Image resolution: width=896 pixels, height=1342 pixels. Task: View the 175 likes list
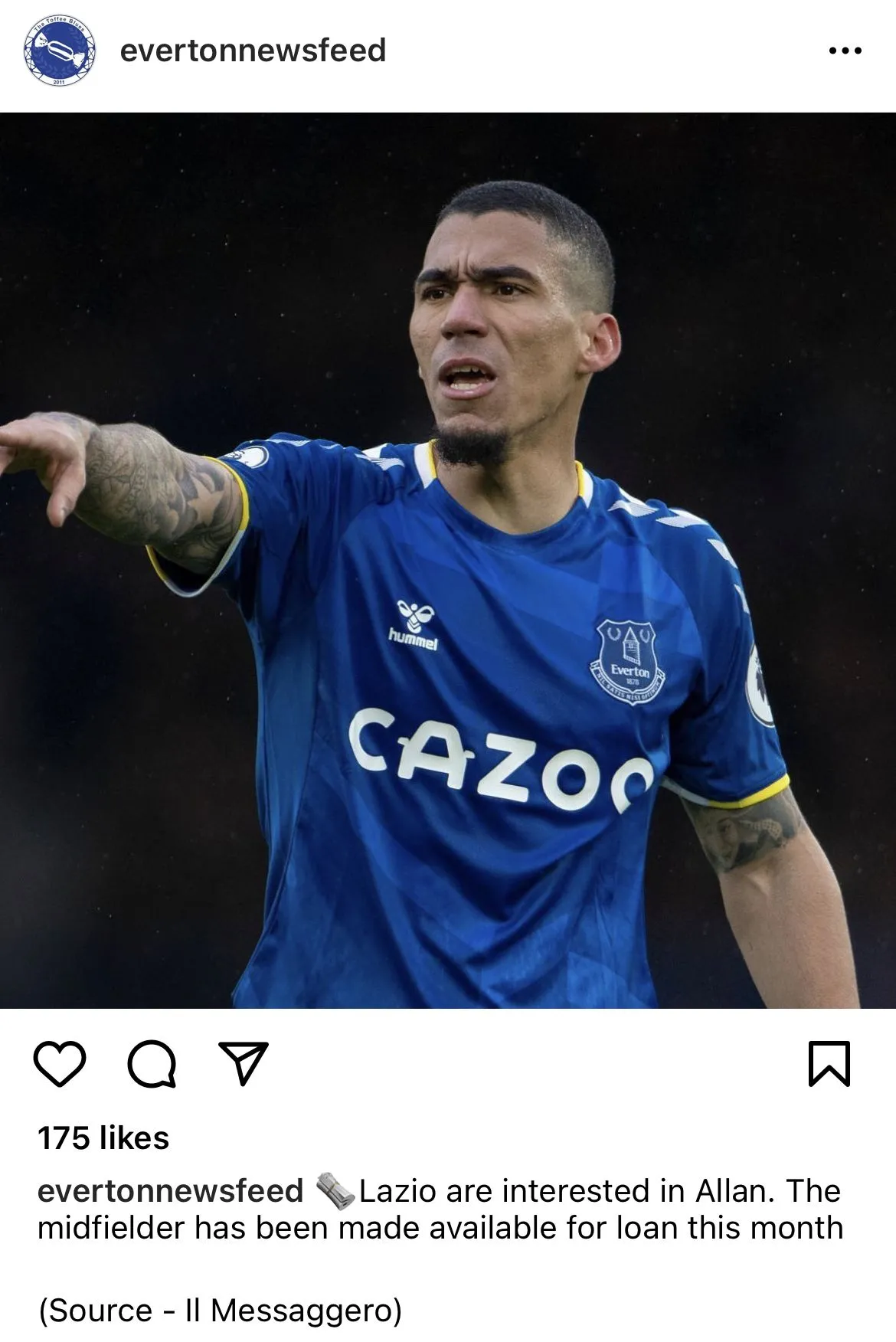coord(103,1138)
